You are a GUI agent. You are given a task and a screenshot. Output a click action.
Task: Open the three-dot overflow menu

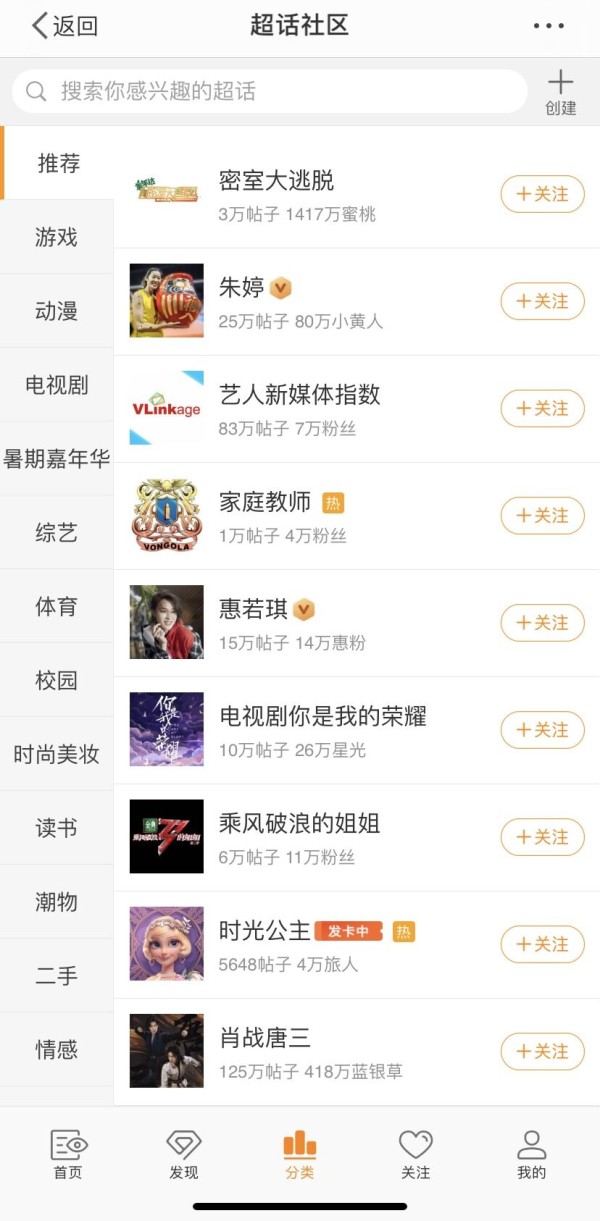tap(549, 27)
